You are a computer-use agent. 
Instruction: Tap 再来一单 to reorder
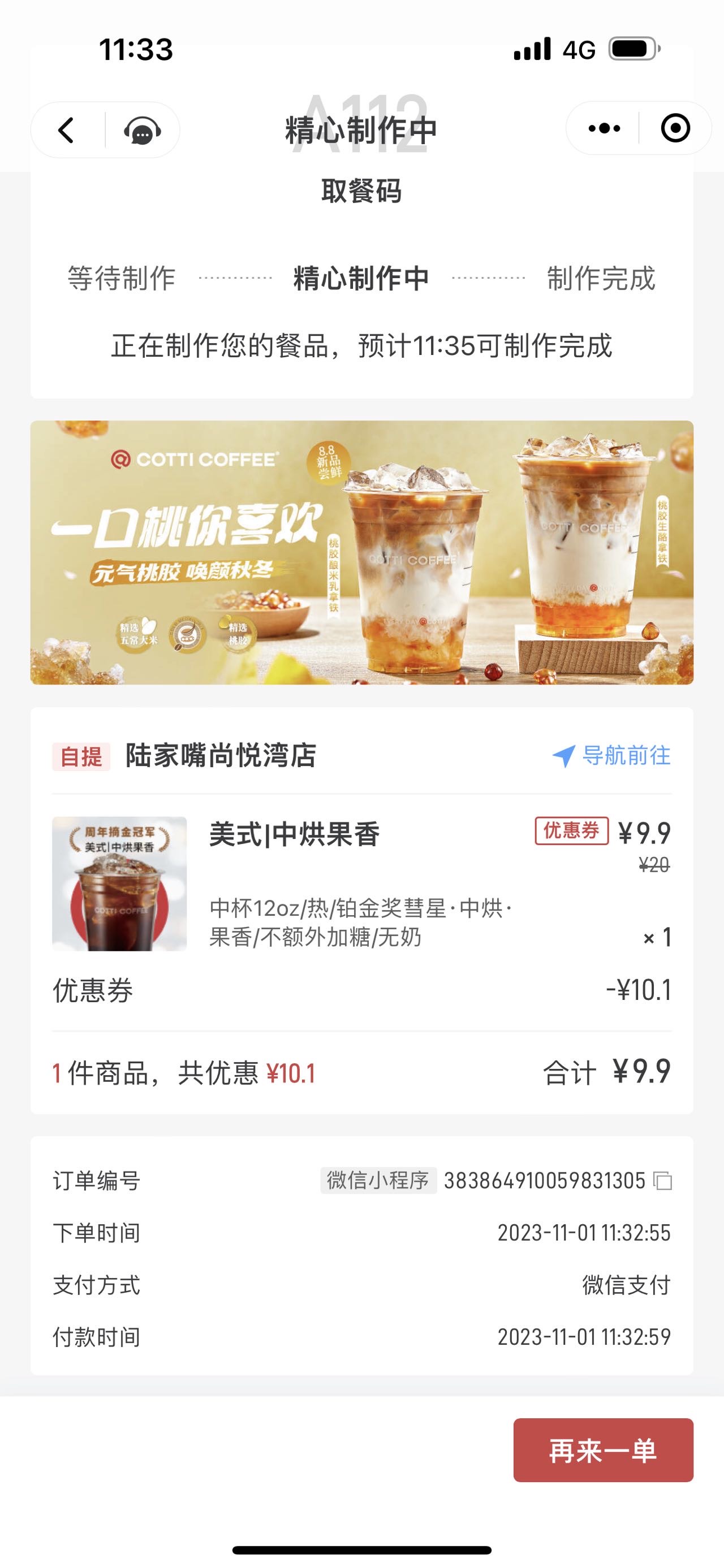click(603, 1450)
